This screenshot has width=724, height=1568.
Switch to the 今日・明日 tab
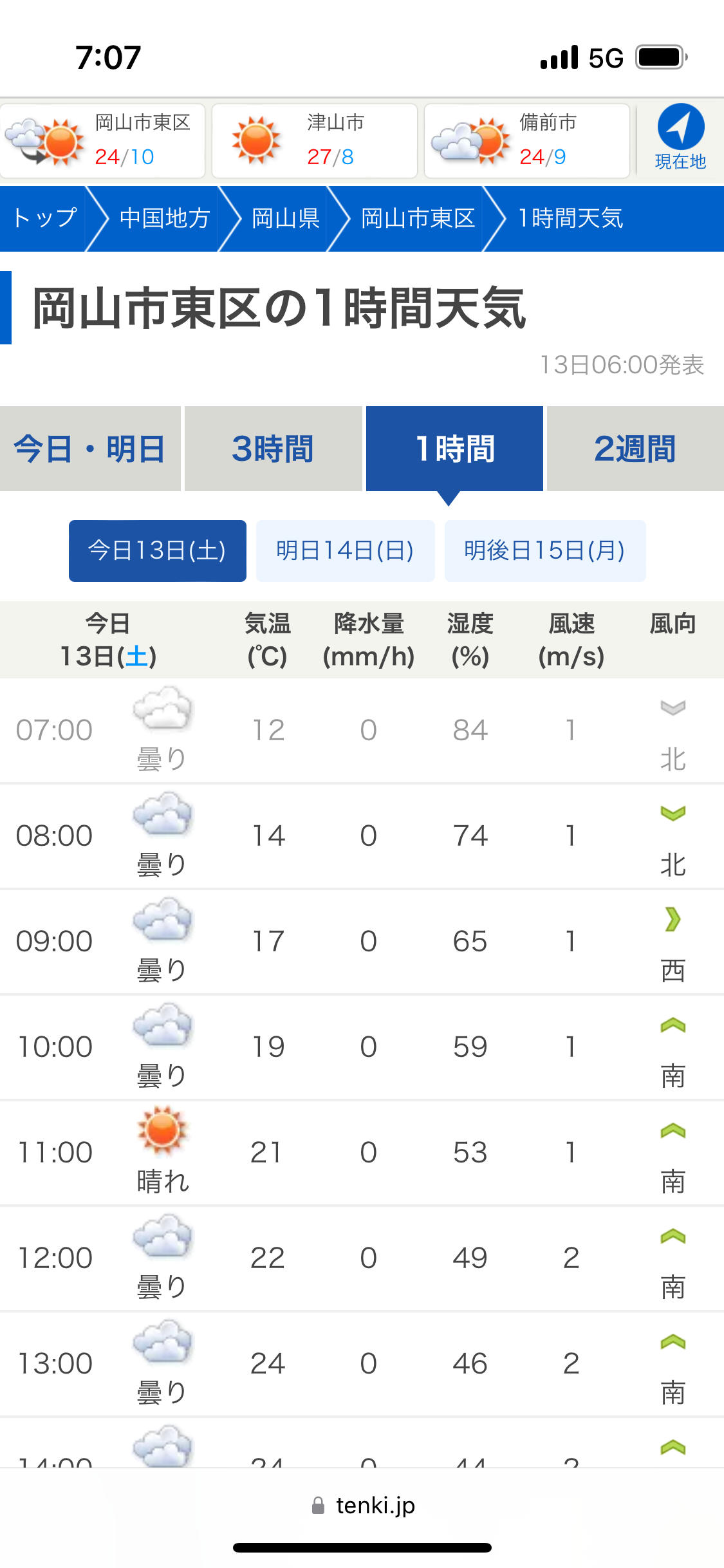pyautogui.click(x=90, y=449)
